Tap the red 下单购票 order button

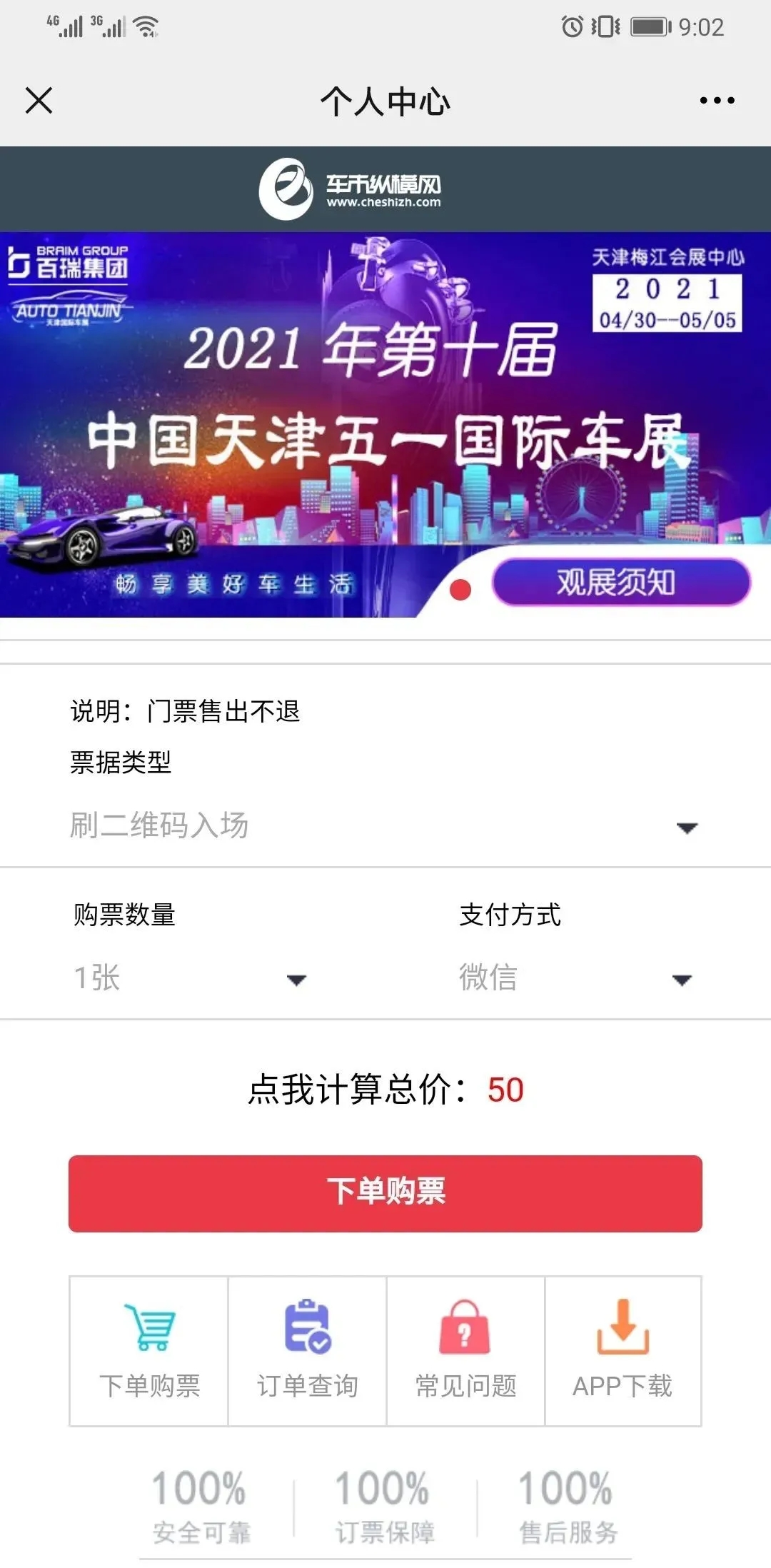(x=385, y=1193)
